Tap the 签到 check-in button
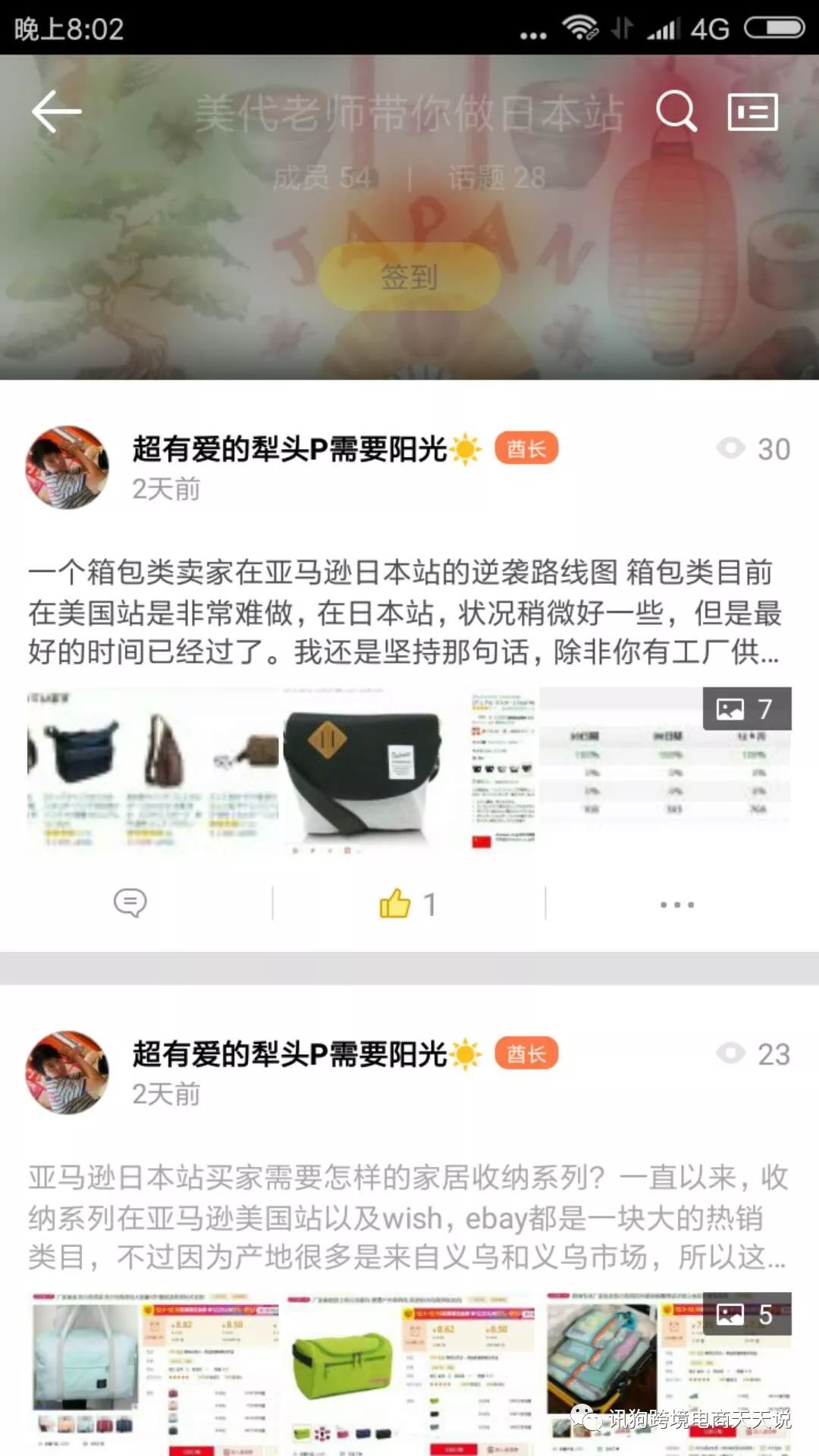Viewport: 819px width, 1456px height. coord(409,276)
